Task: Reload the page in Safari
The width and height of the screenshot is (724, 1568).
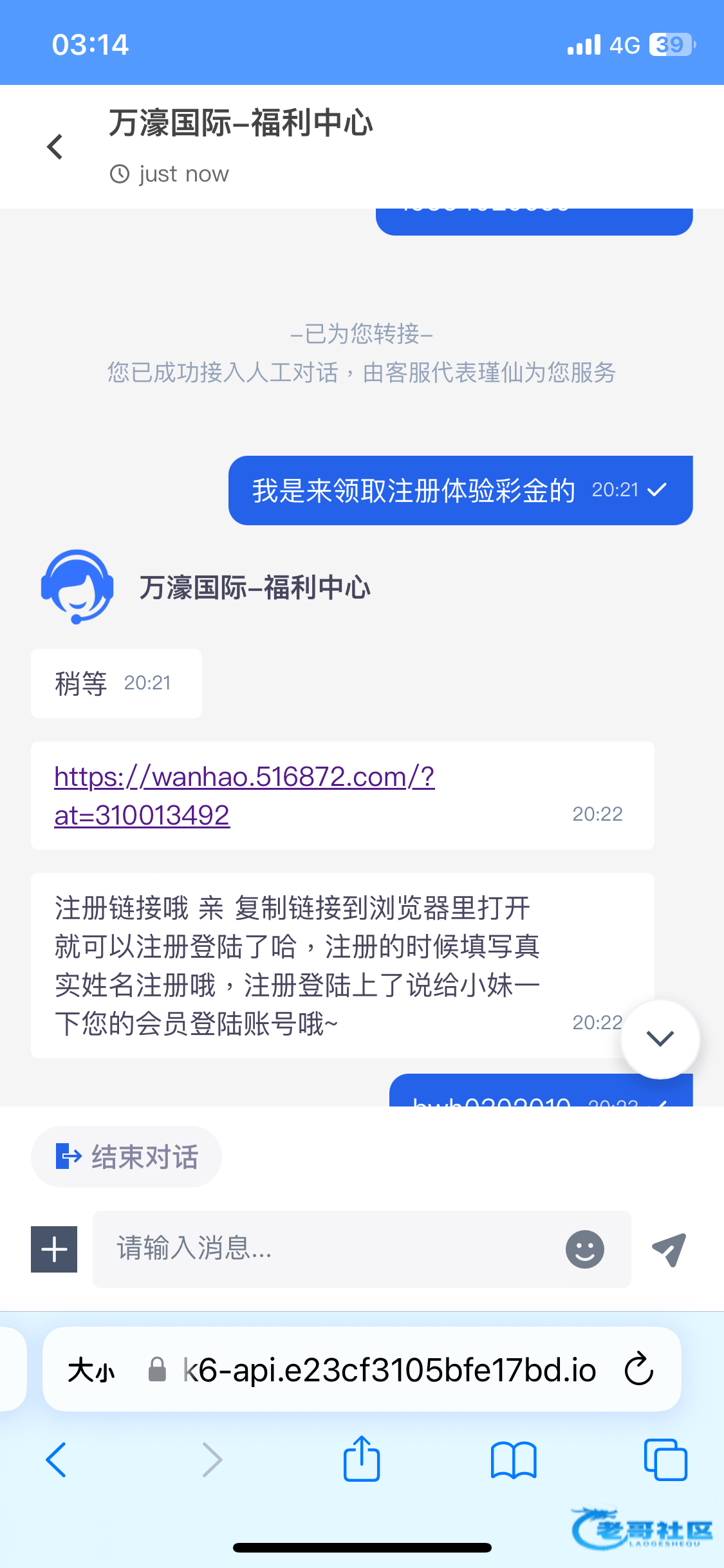Action: click(x=639, y=1370)
